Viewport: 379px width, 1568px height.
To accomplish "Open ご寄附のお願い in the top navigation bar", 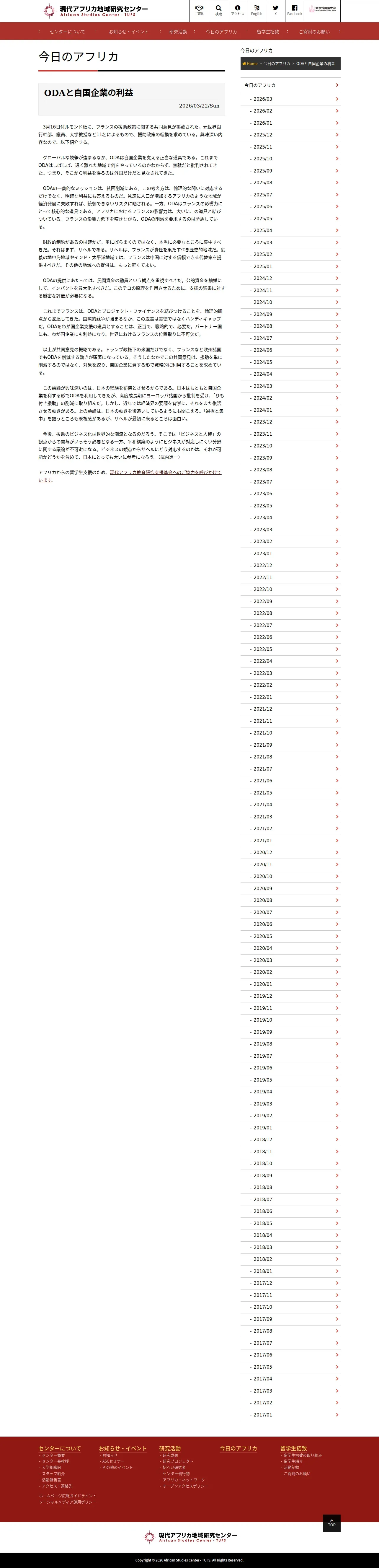I will (x=314, y=32).
